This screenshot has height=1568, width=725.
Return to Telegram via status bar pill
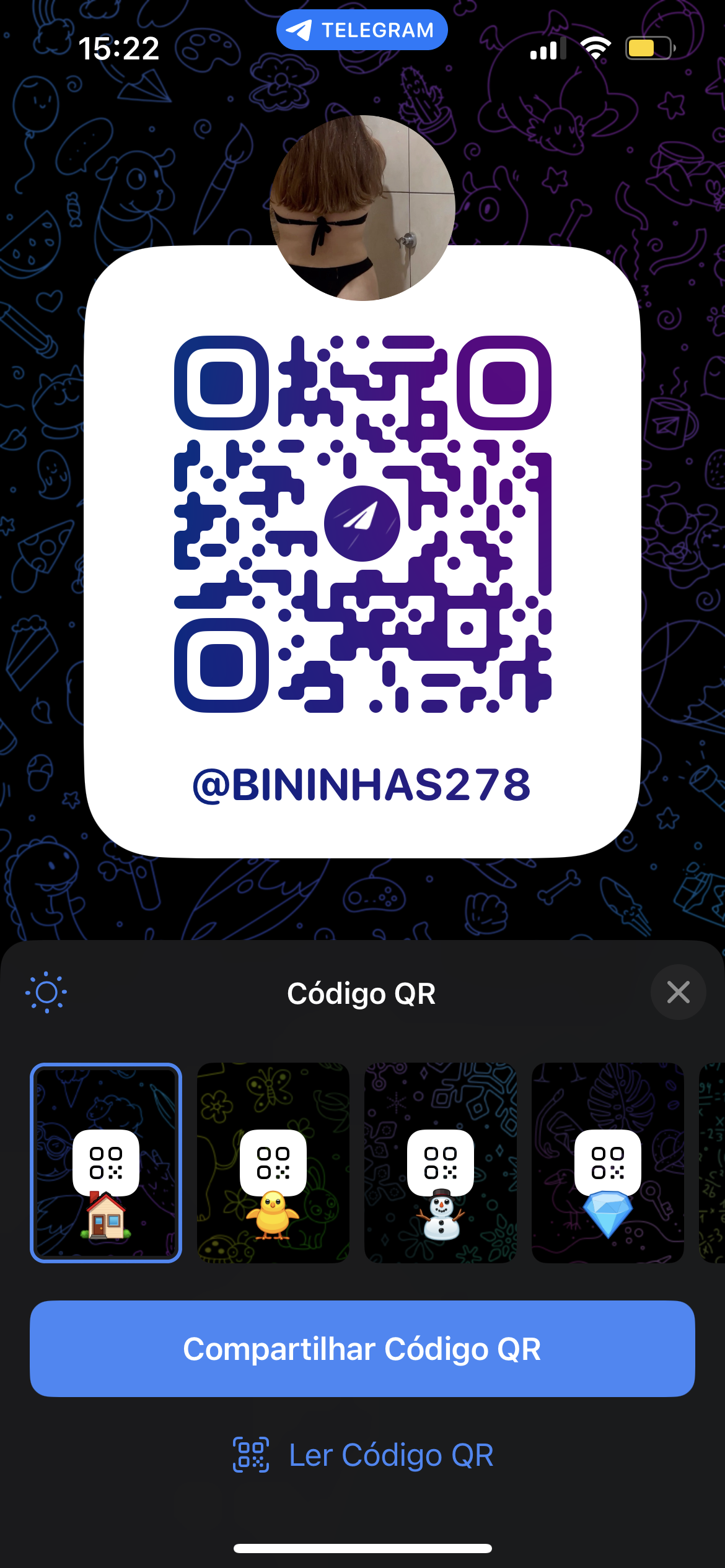(x=362, y=30)
